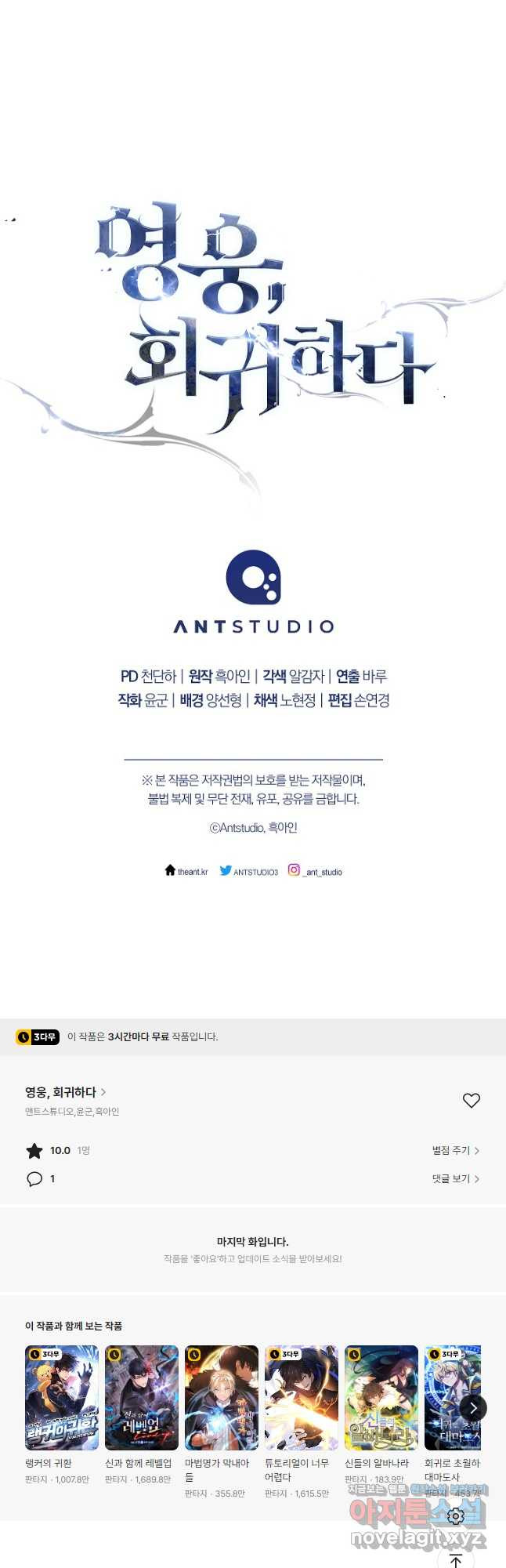Open the 튜토리얼이 너무 어렵다 recommendation
The width and height of the screenshot is (506, 1568).
click(x=302, y=1398)
